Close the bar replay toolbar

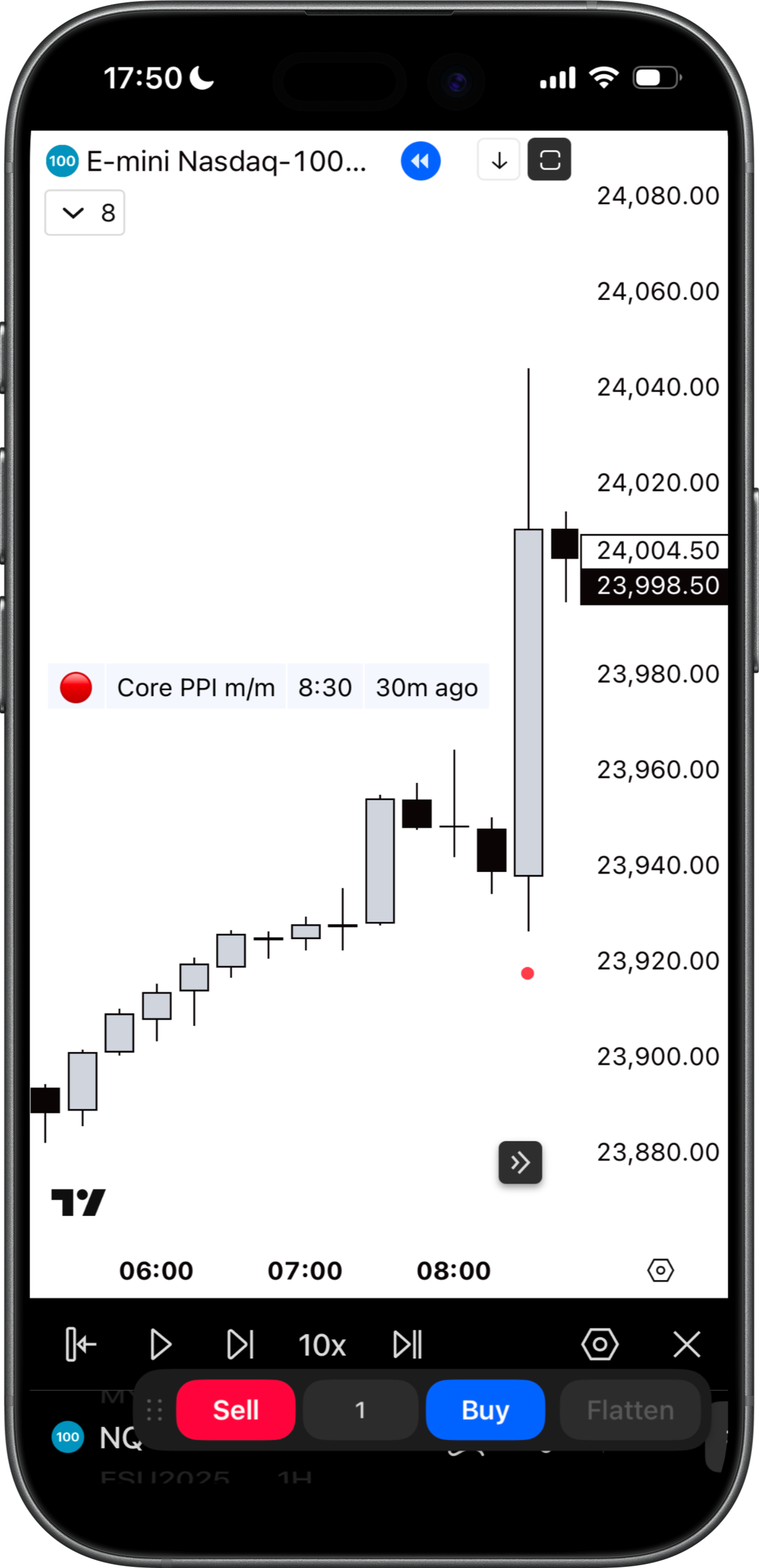[x=687, y=1344]
